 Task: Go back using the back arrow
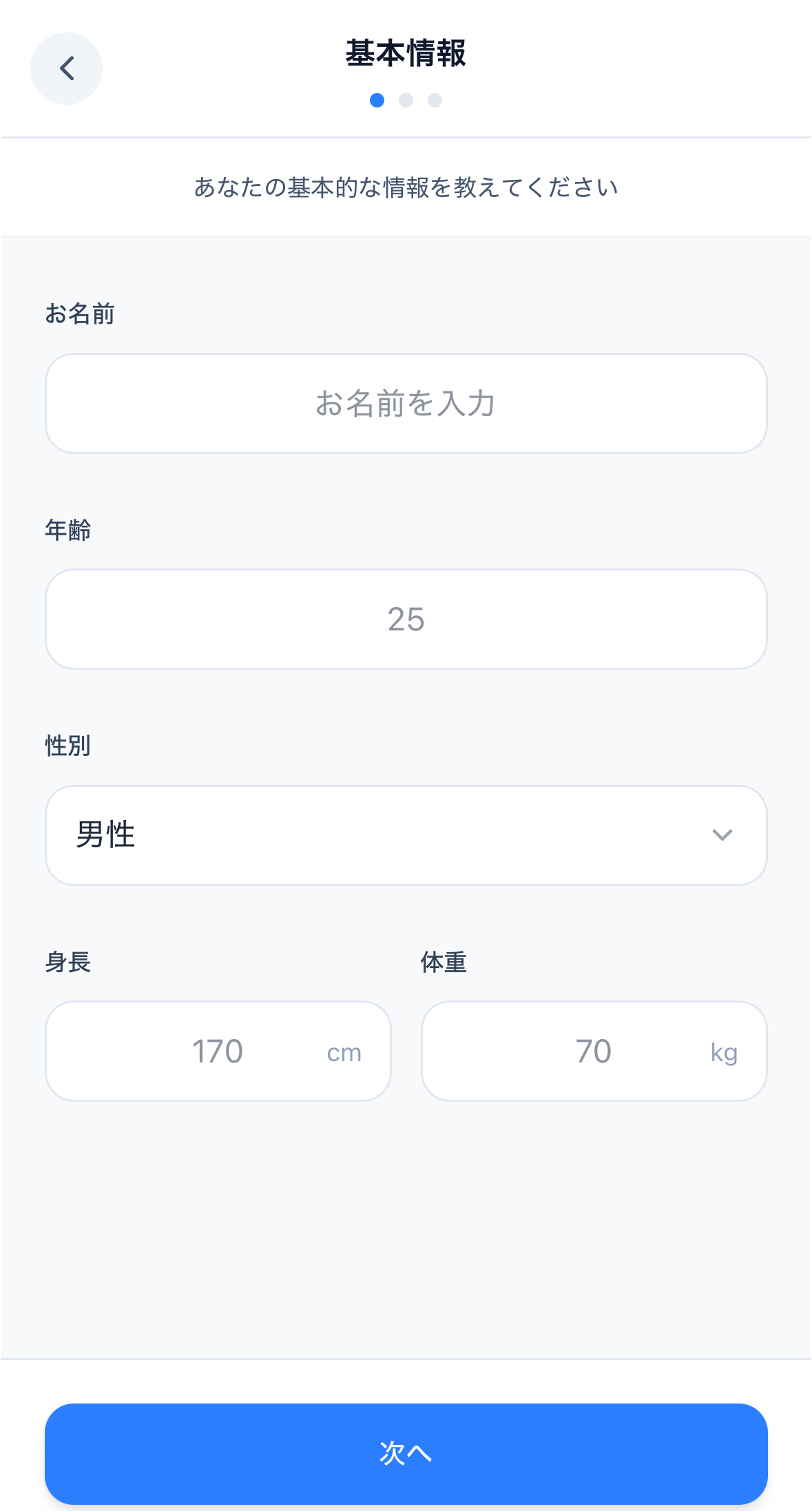coord(66,69)
